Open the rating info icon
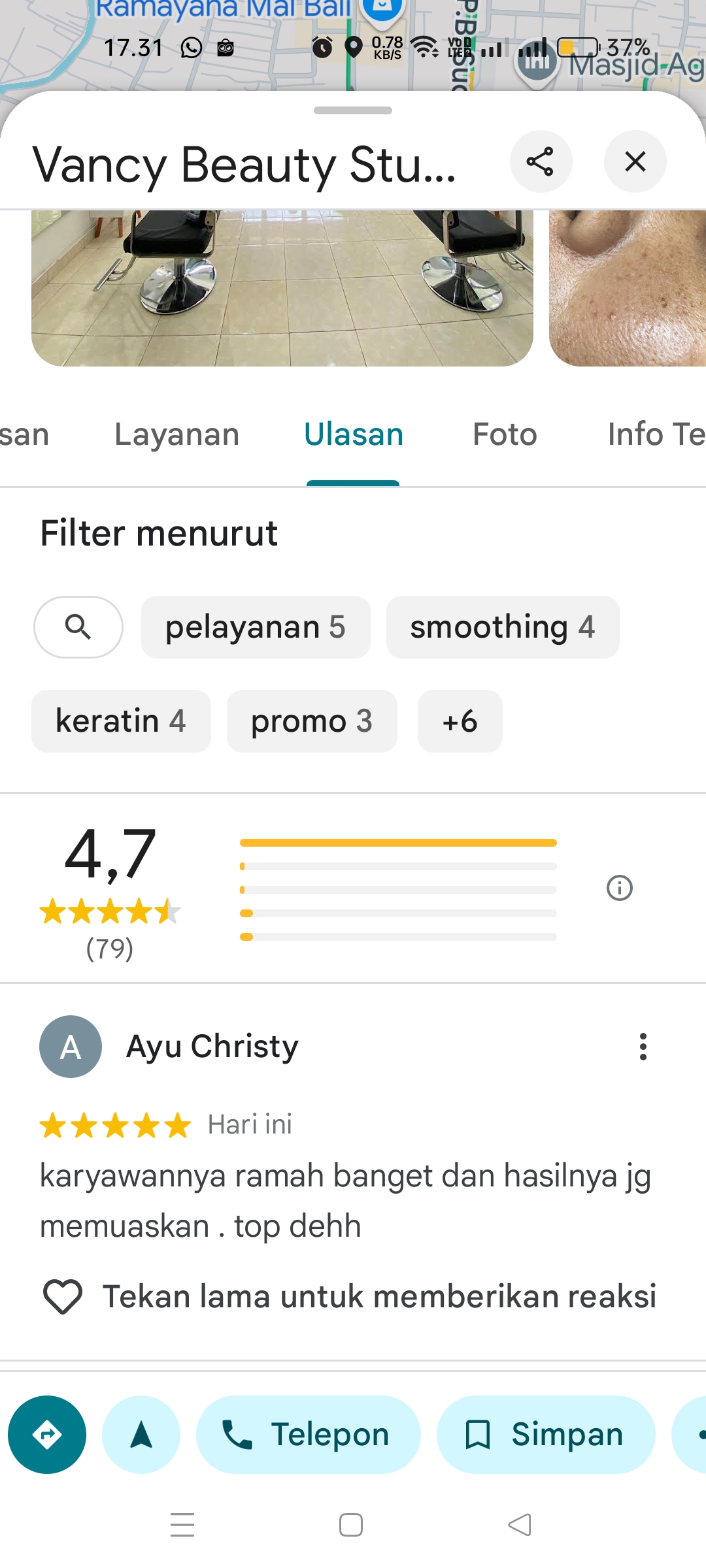The width and height of the screenshot is (706, 1568). (x=620, y=888)
